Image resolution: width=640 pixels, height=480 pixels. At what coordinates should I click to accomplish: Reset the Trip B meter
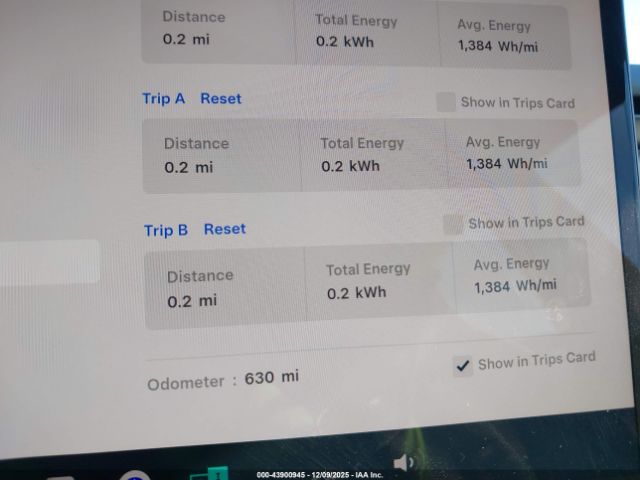(224, 229)
